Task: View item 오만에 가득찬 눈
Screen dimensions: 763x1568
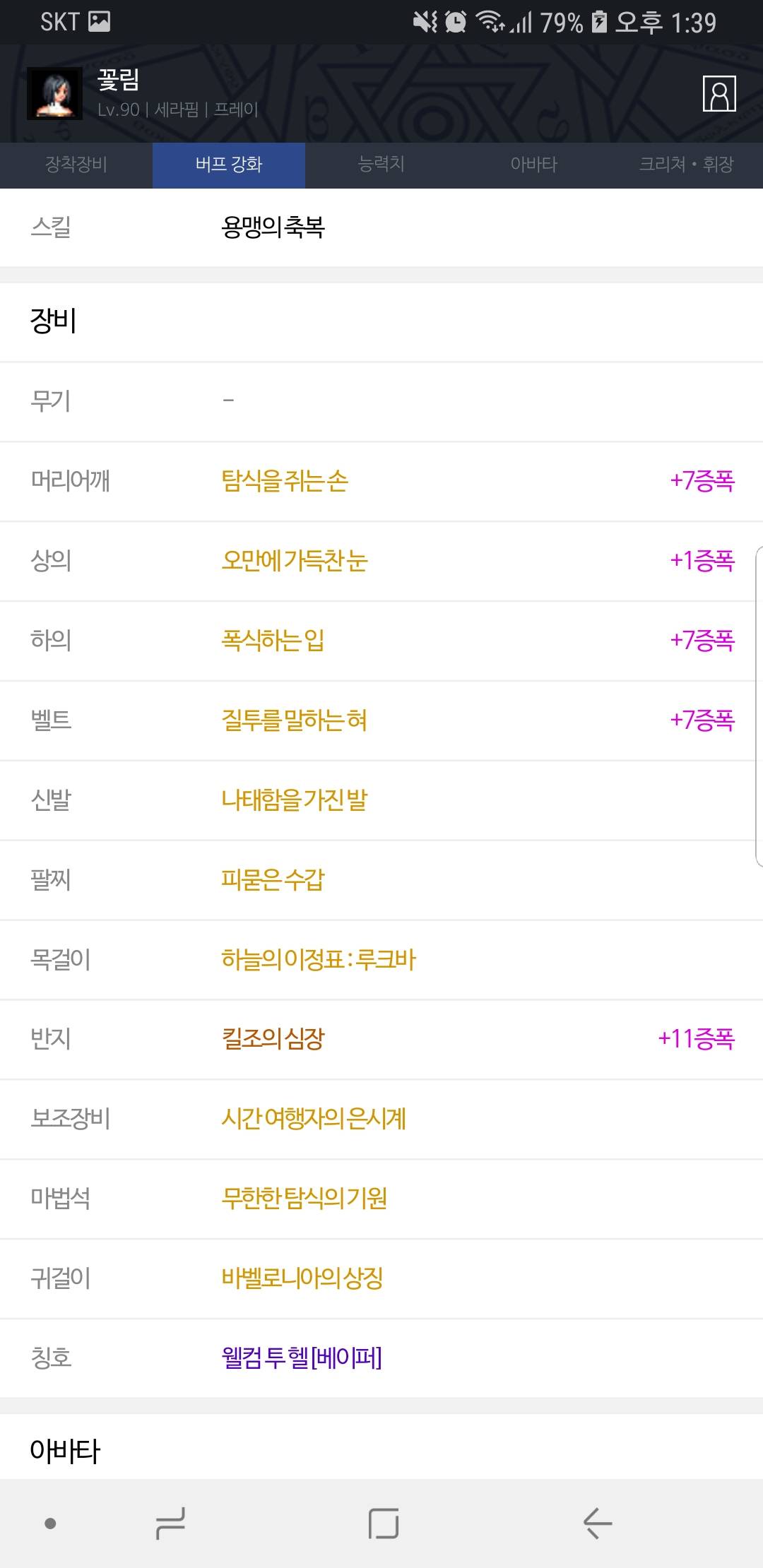Action: [295, 561]
